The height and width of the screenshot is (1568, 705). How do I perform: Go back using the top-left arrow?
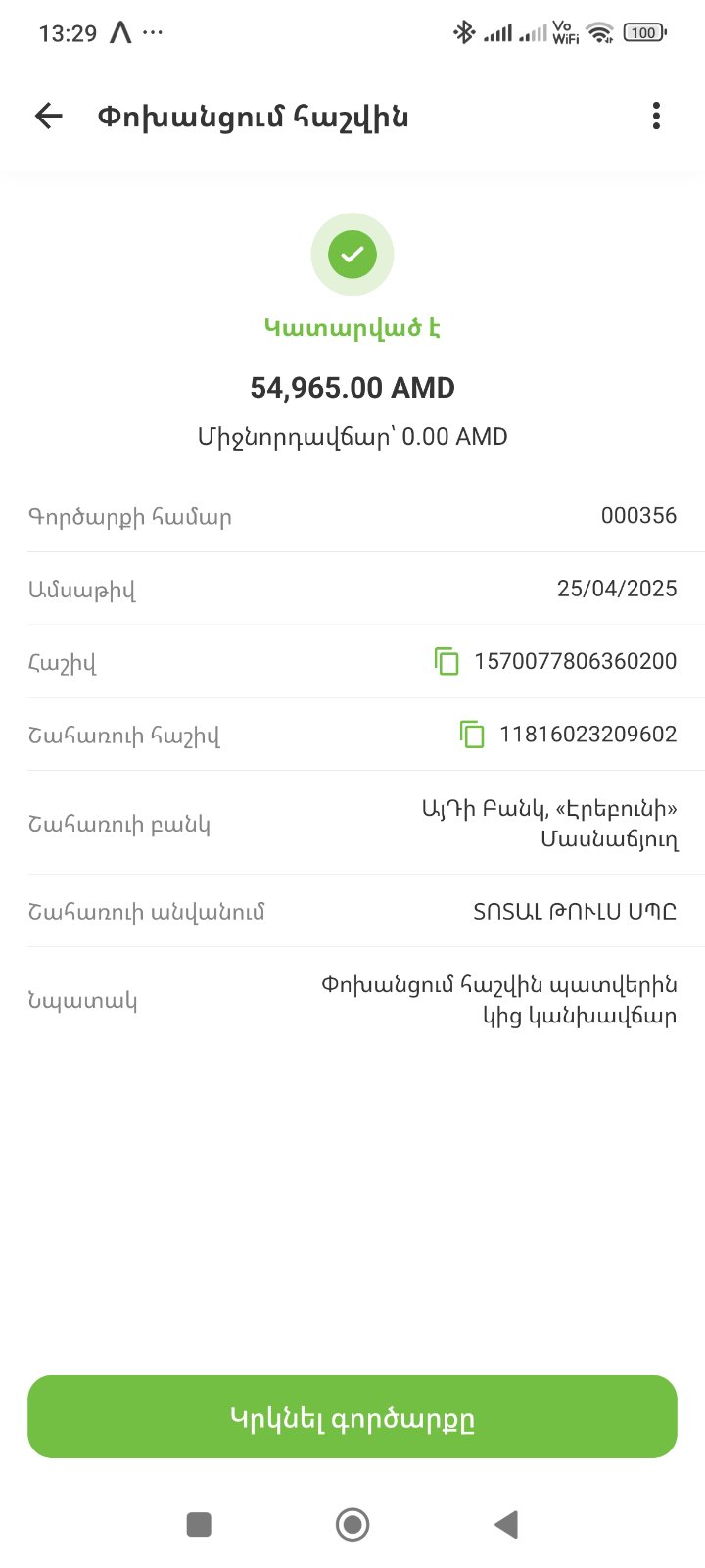(49, 117)
